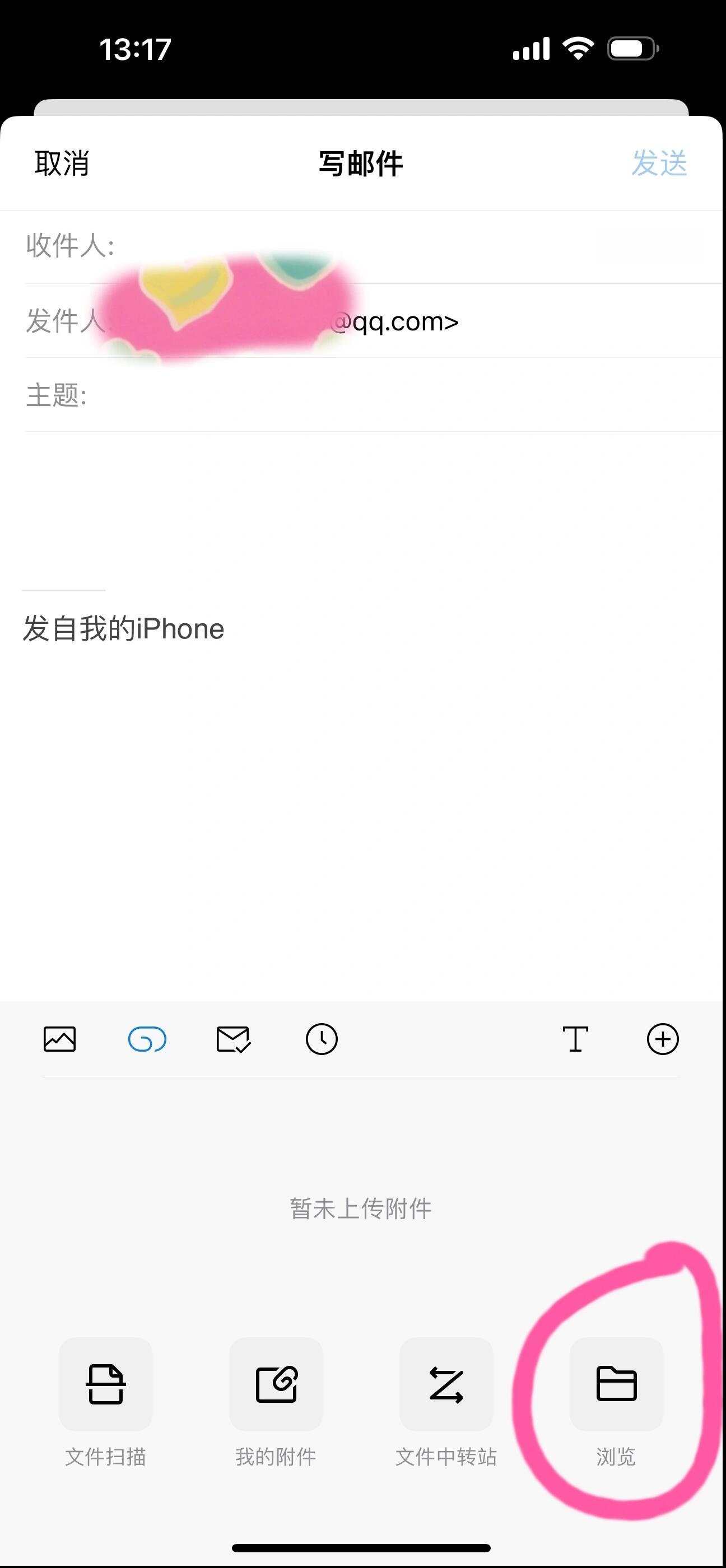
Task: Tap the iPhone home indicator bar
Action: pos(363,1547)
